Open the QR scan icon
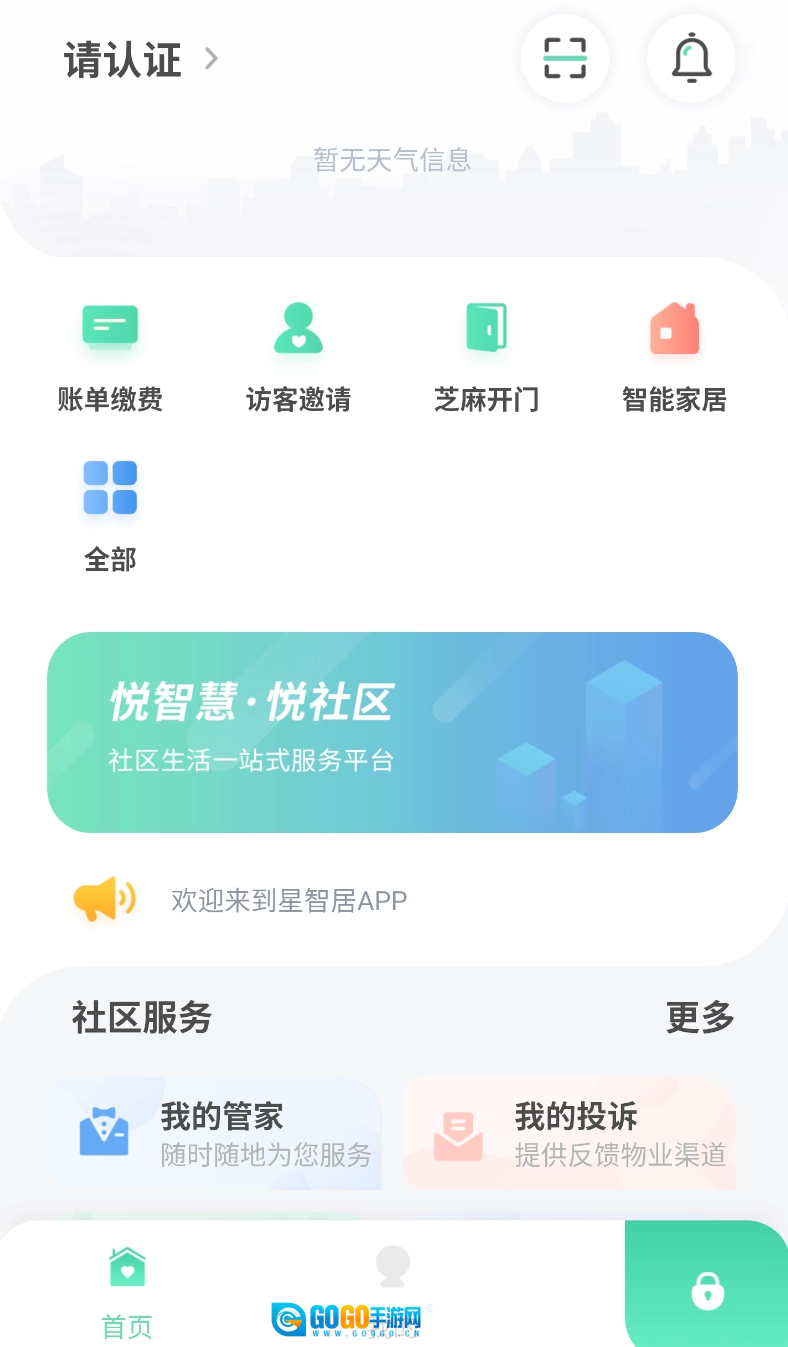Viewport: 788px width, 1347px height. [x=564, y=58]
